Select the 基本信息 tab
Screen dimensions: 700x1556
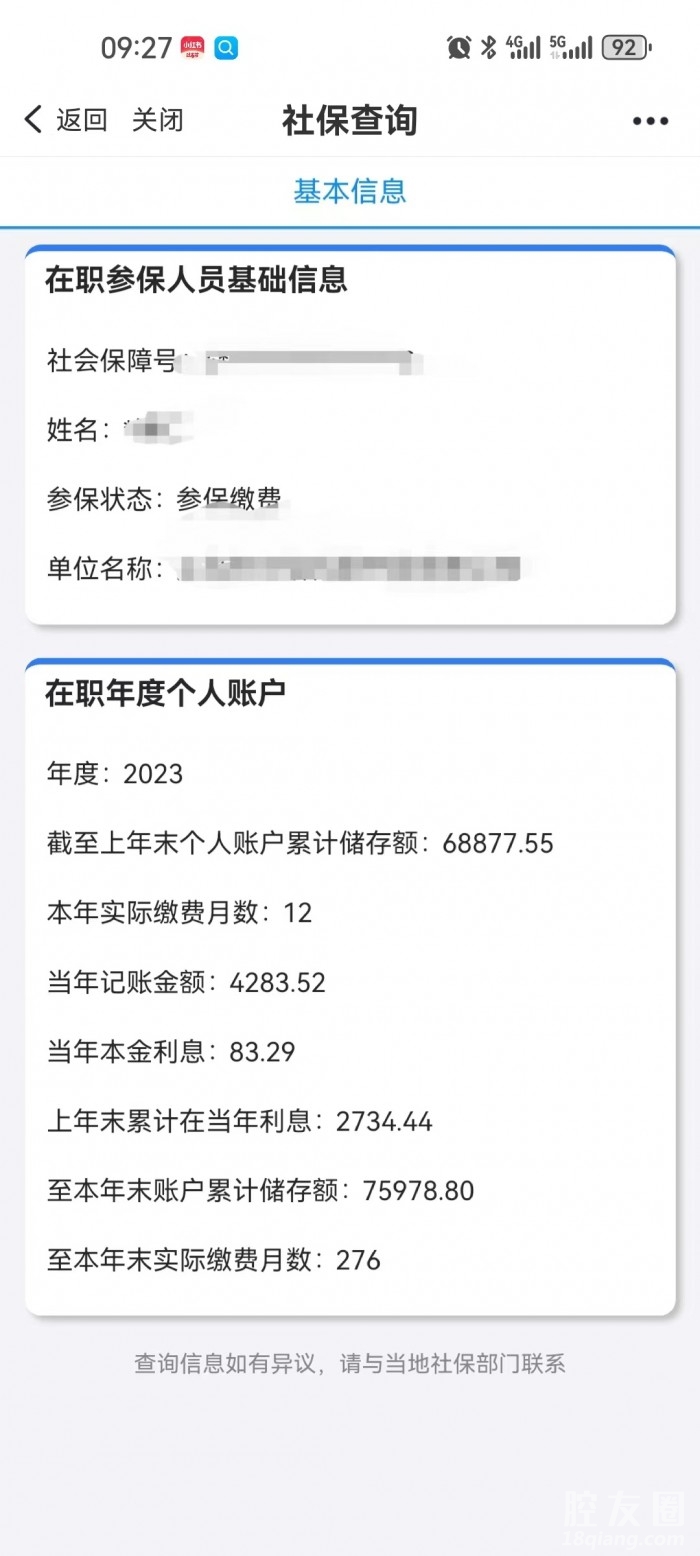click(x=350, y=191)
